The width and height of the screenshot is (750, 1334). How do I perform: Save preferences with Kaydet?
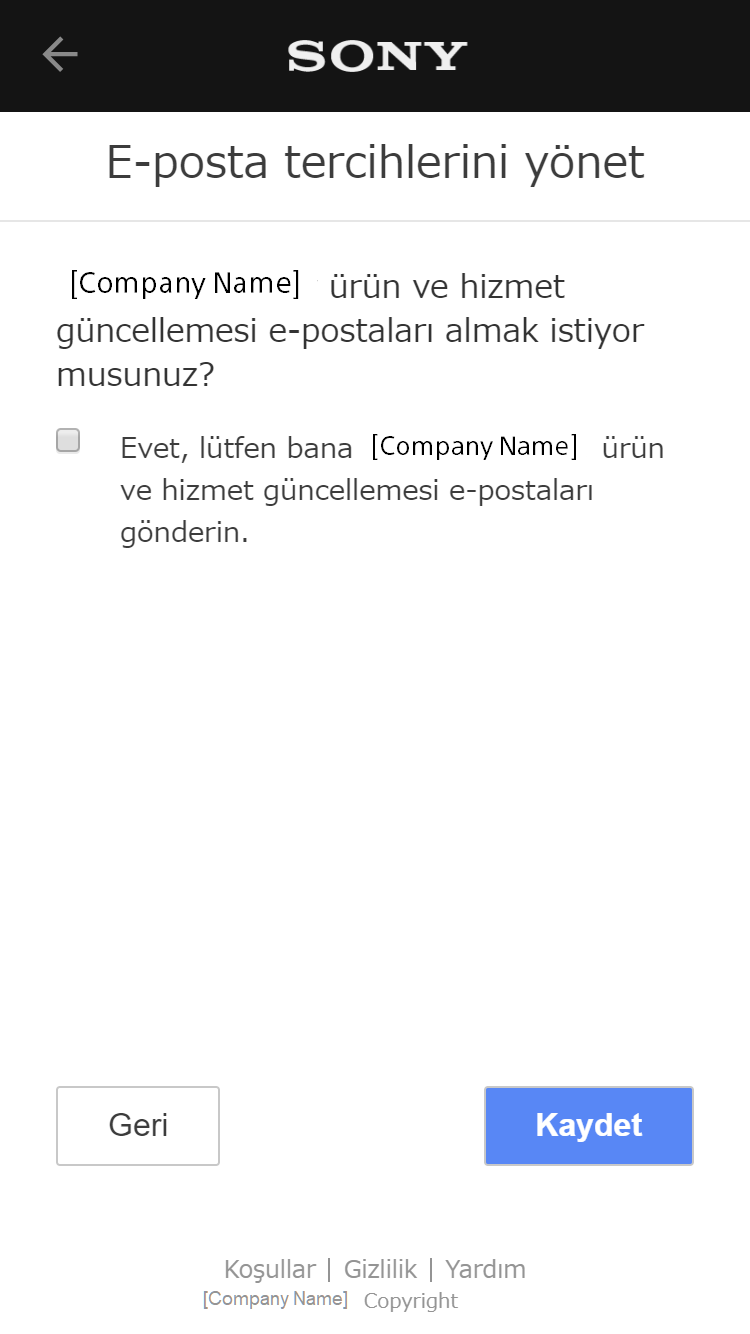coord(588,1125)
